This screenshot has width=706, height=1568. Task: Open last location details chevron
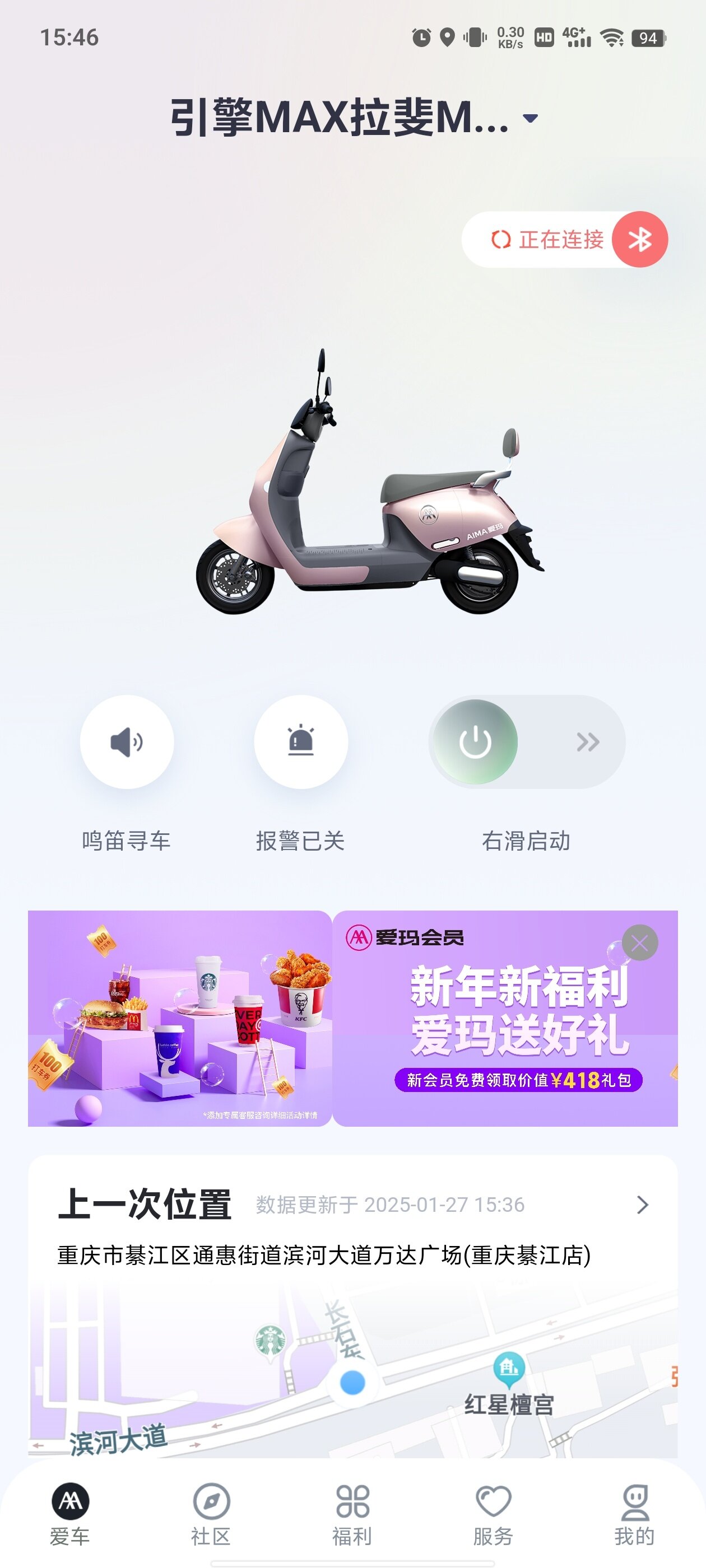pos(642,1205)
